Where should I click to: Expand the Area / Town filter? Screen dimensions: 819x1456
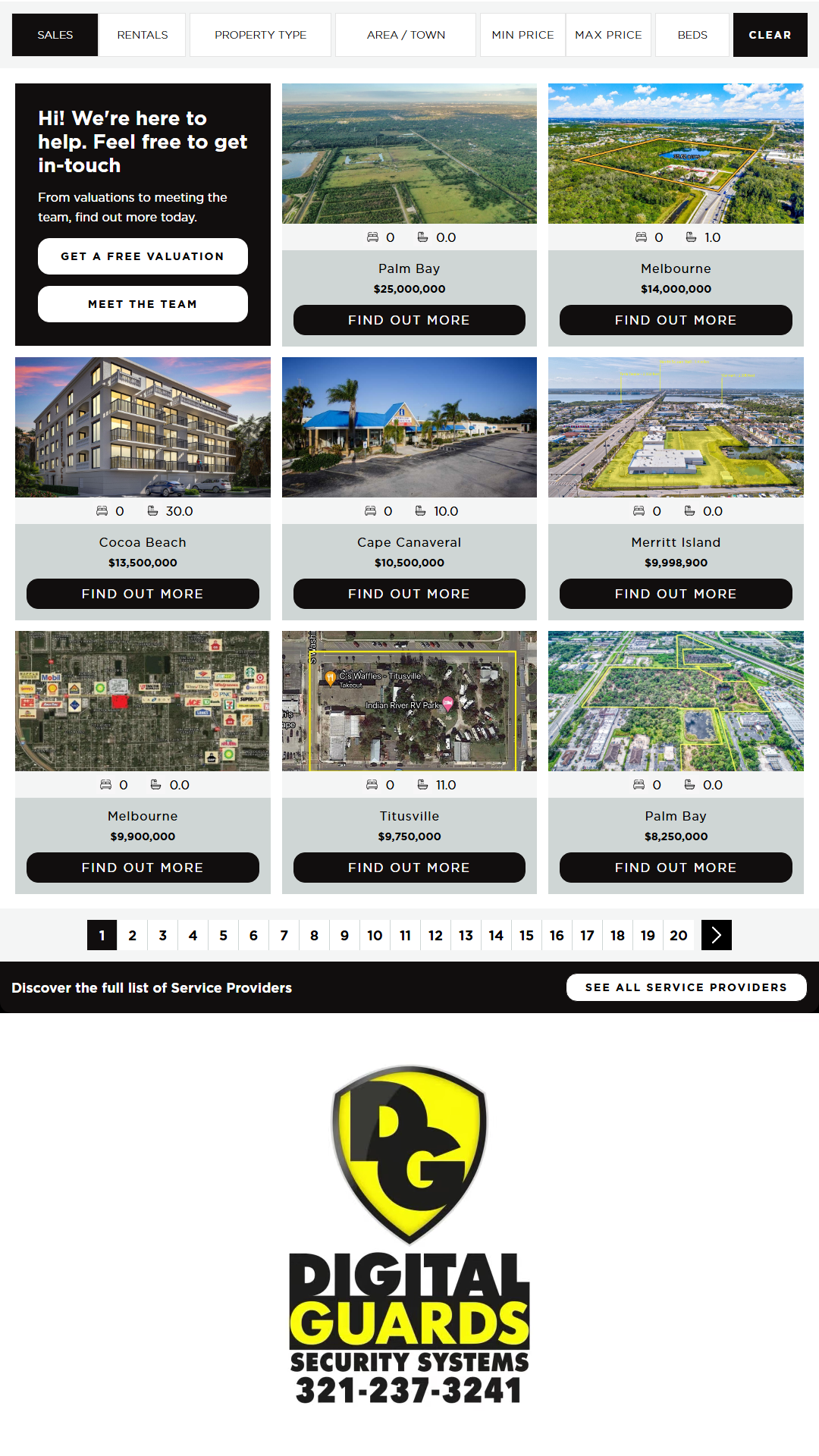406,35
